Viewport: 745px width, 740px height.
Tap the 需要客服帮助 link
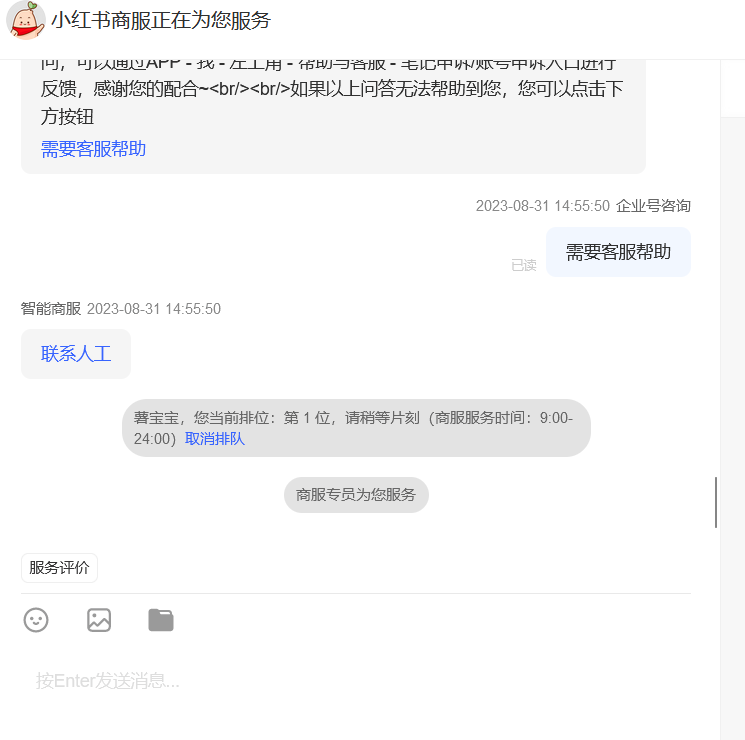(93, 149)
